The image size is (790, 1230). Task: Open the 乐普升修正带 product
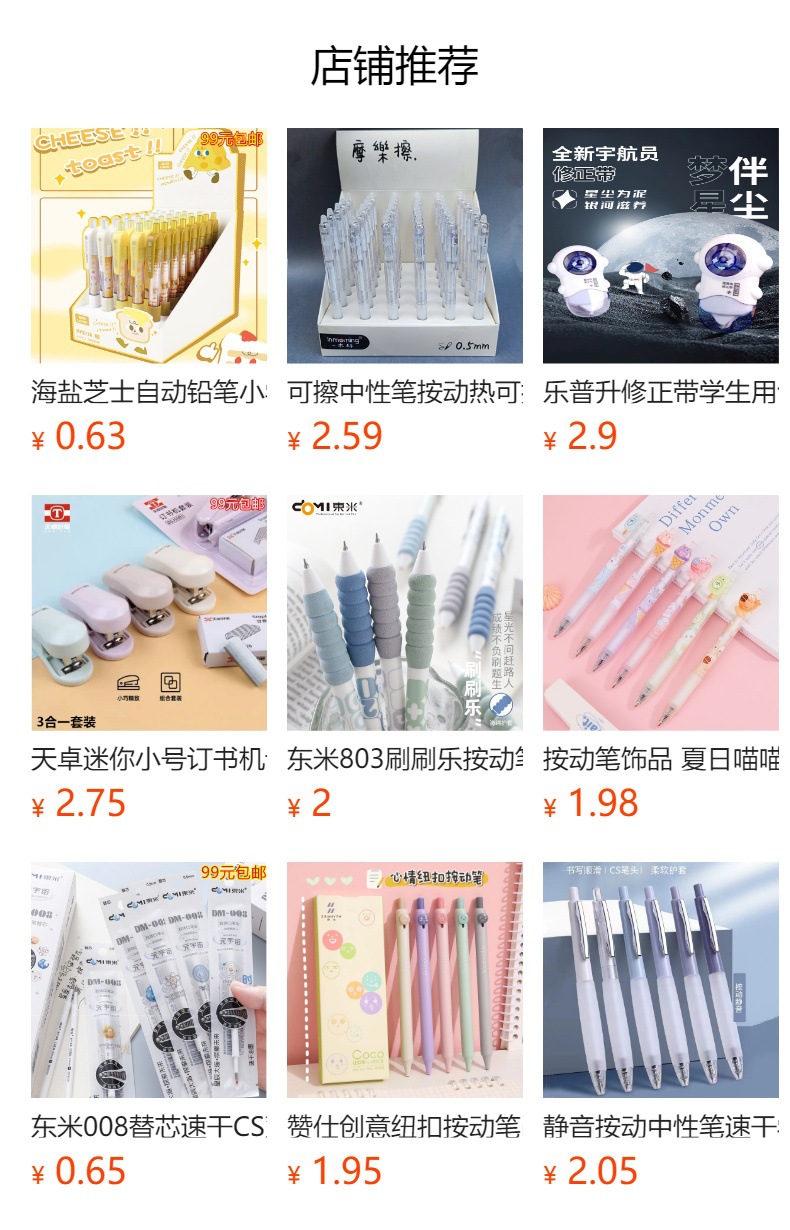pyautogui.click(x=661, y=292)
